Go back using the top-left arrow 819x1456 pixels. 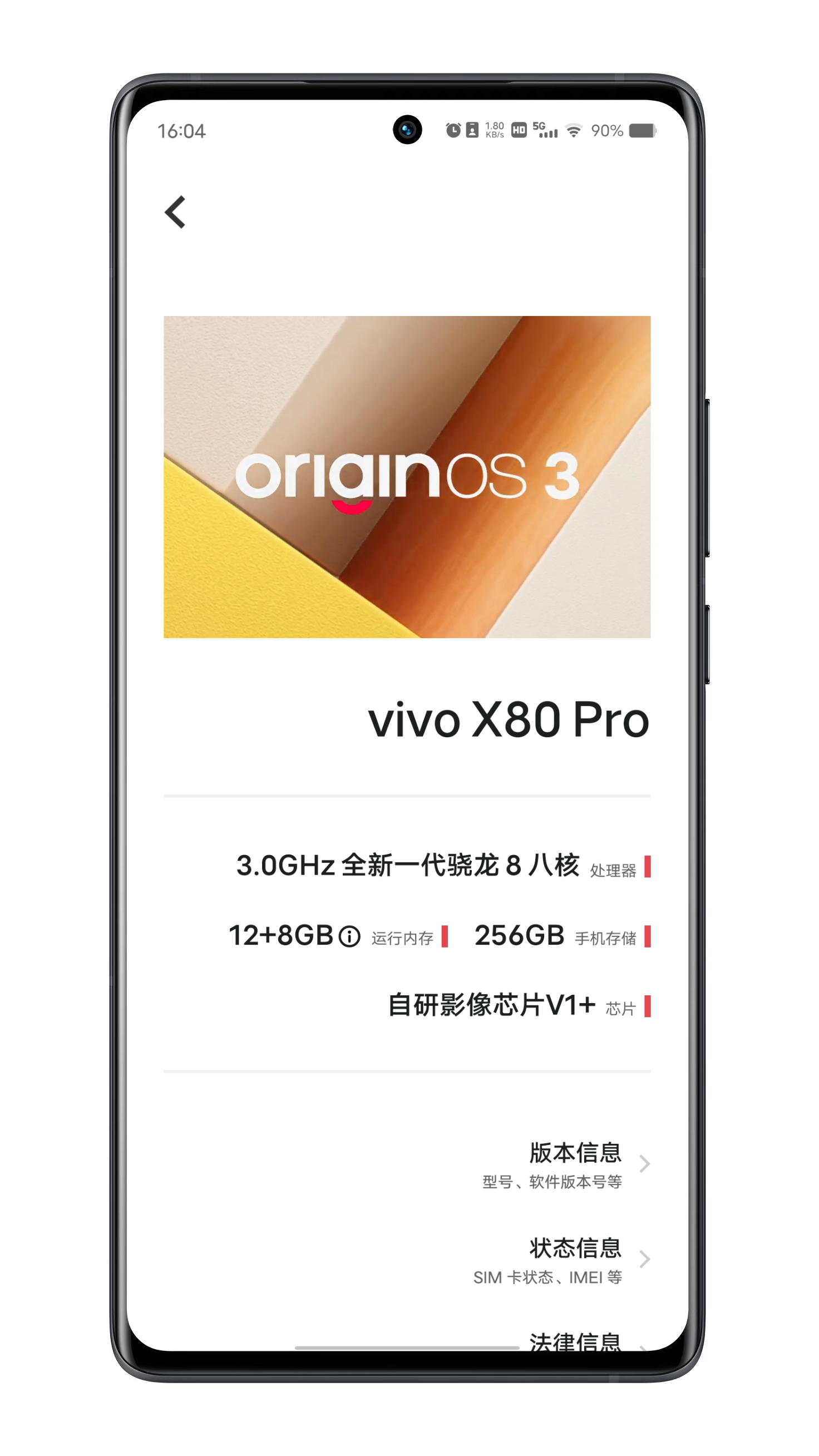tap(175, 212)
